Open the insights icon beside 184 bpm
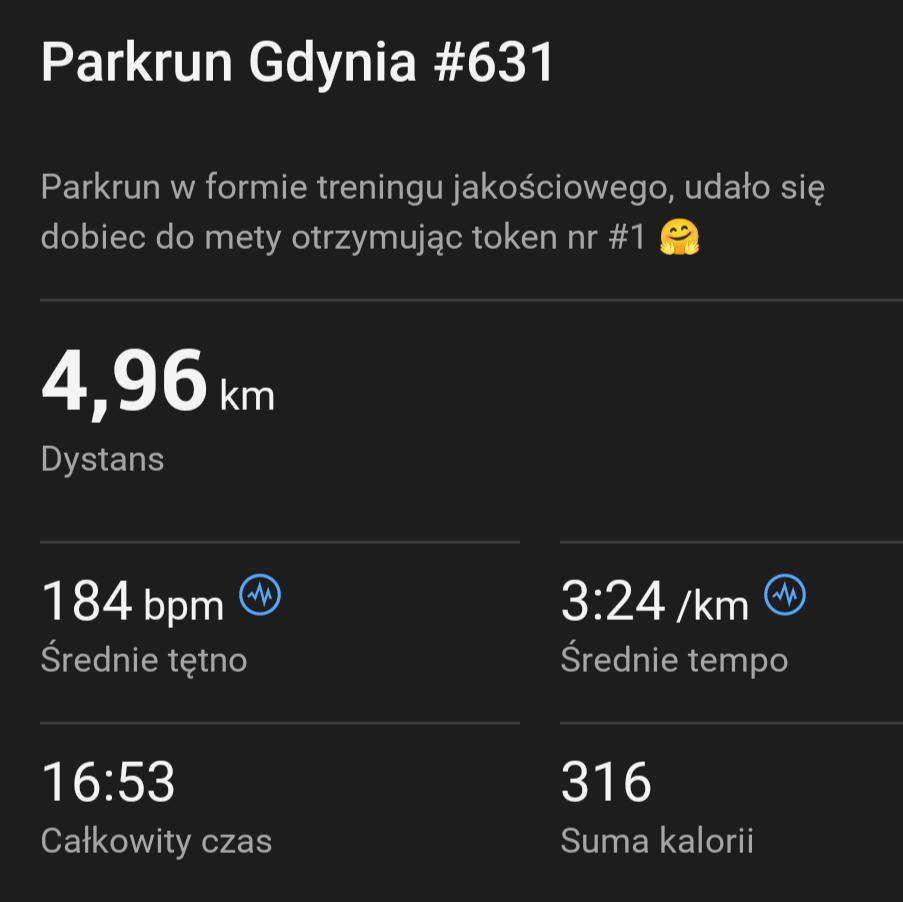The image size is (903, 902). click(x=261, y=596)
